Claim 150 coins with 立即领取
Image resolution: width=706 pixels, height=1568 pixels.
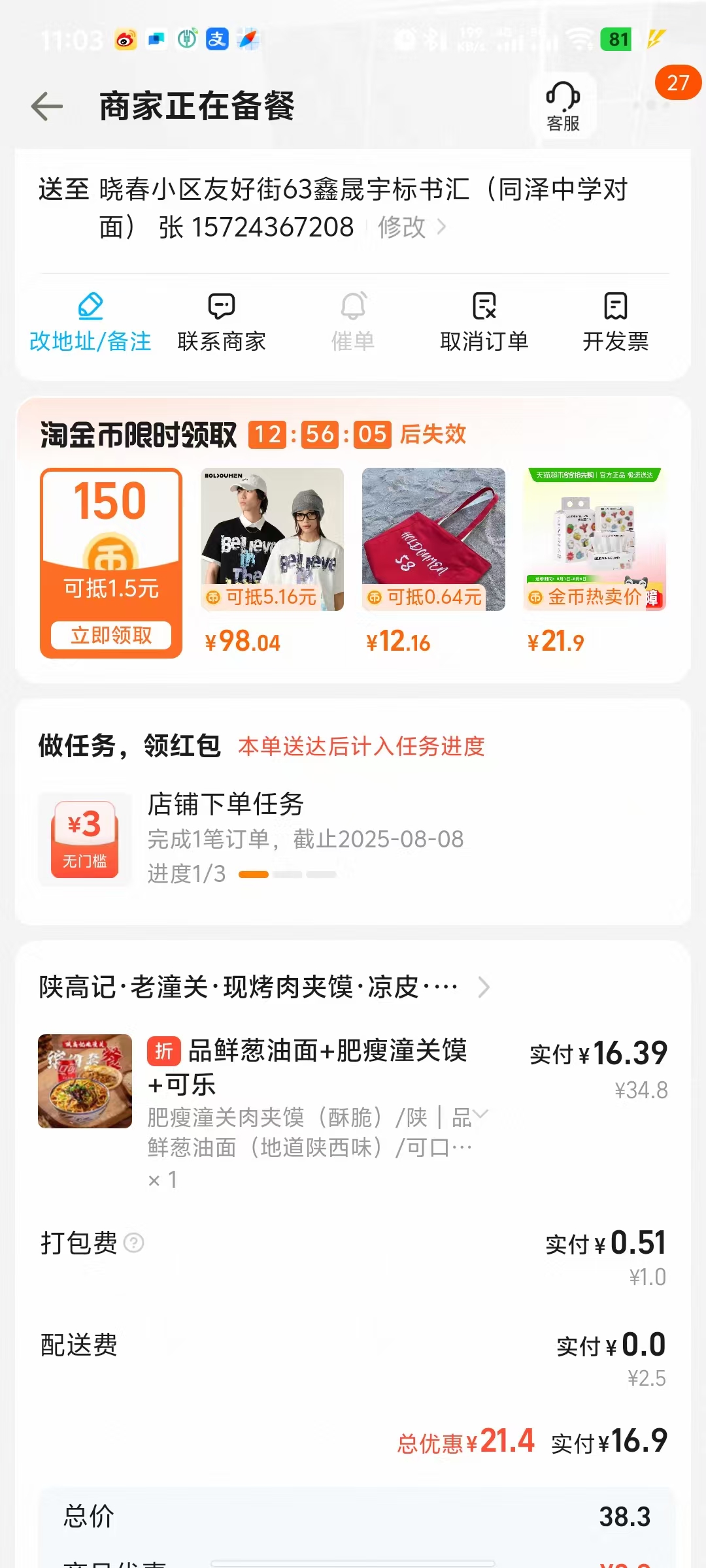click(111, 635)
